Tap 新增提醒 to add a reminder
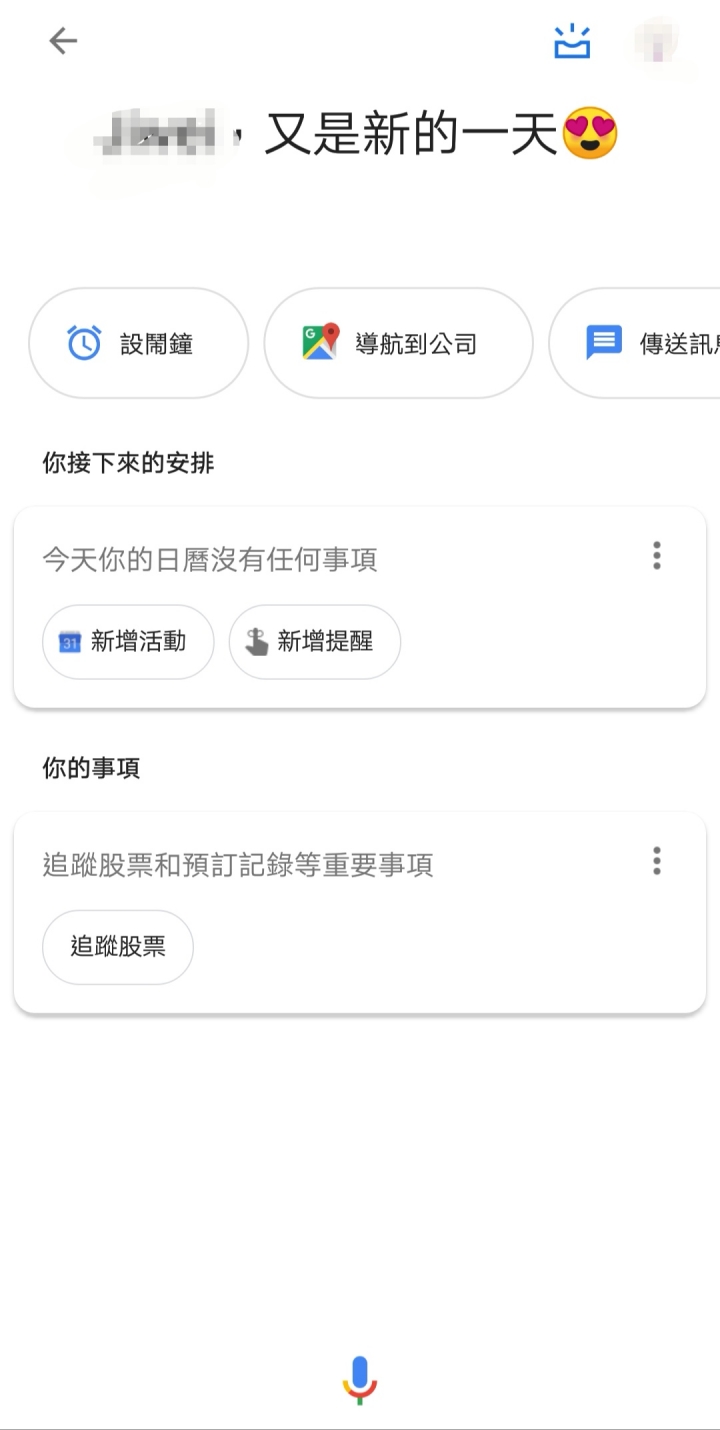The image size is (720, 1430). tap(314, 642)
